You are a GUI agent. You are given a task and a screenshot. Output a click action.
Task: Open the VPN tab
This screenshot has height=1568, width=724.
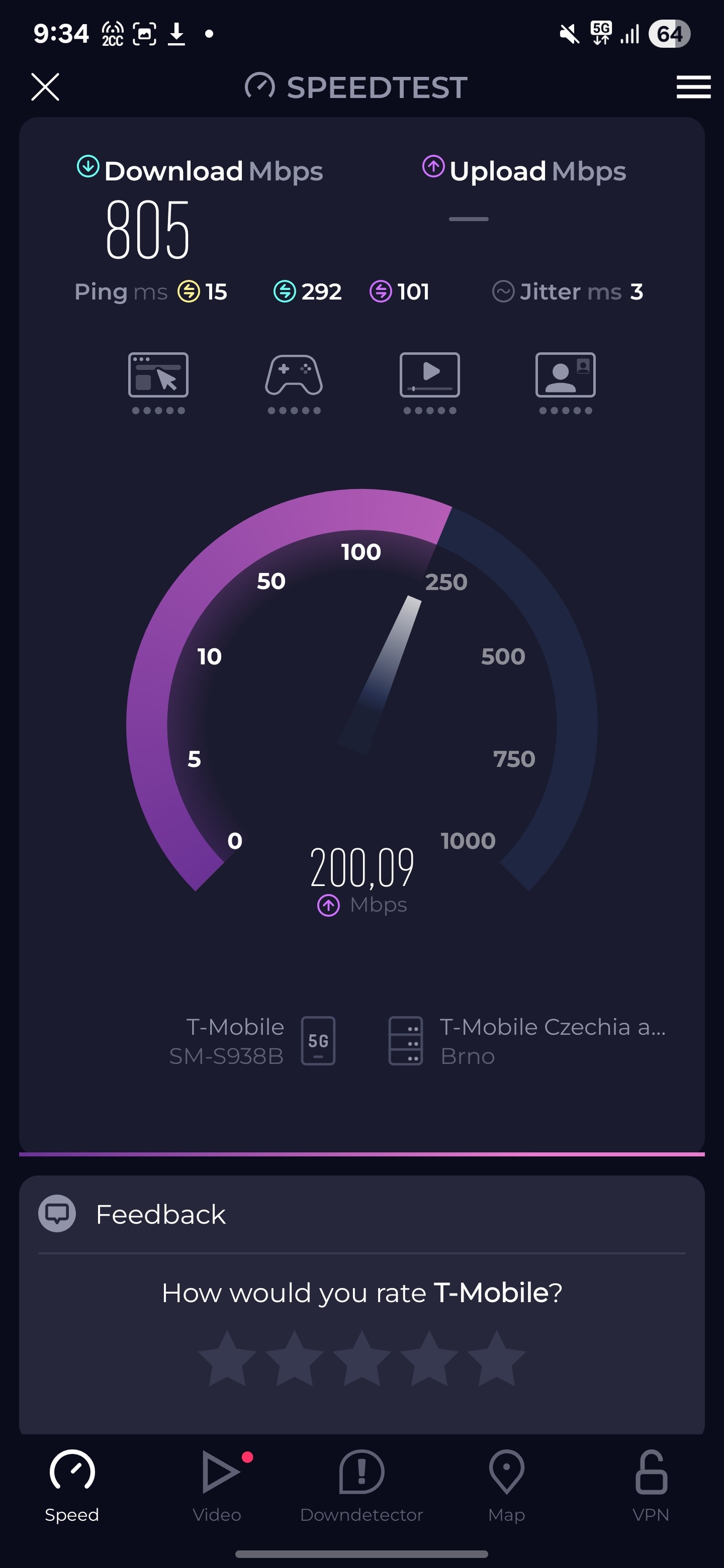click(650, 1485)
